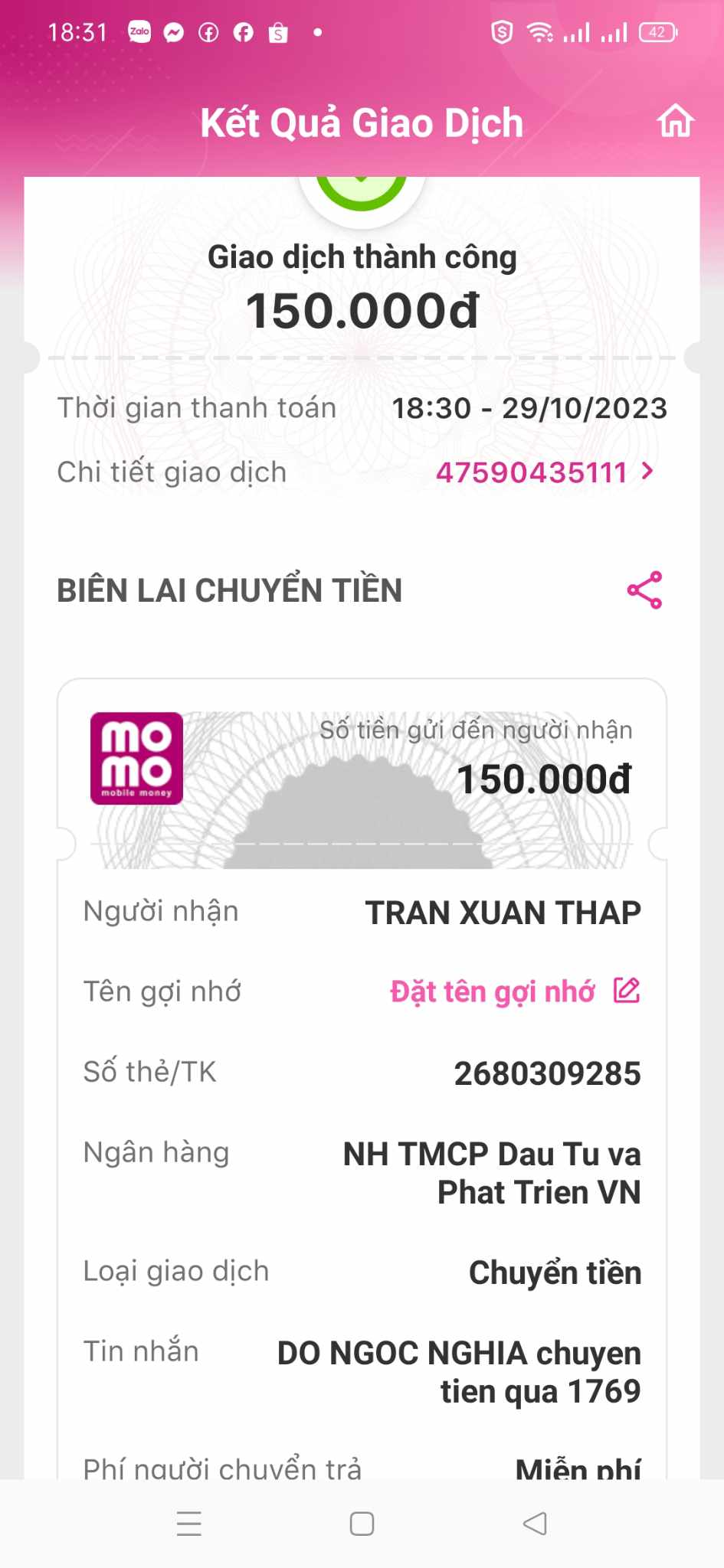This screenshot has width=724, height=1568.
Task: Open recent apps from the navigation bar
Action: tap(189, 1524)
